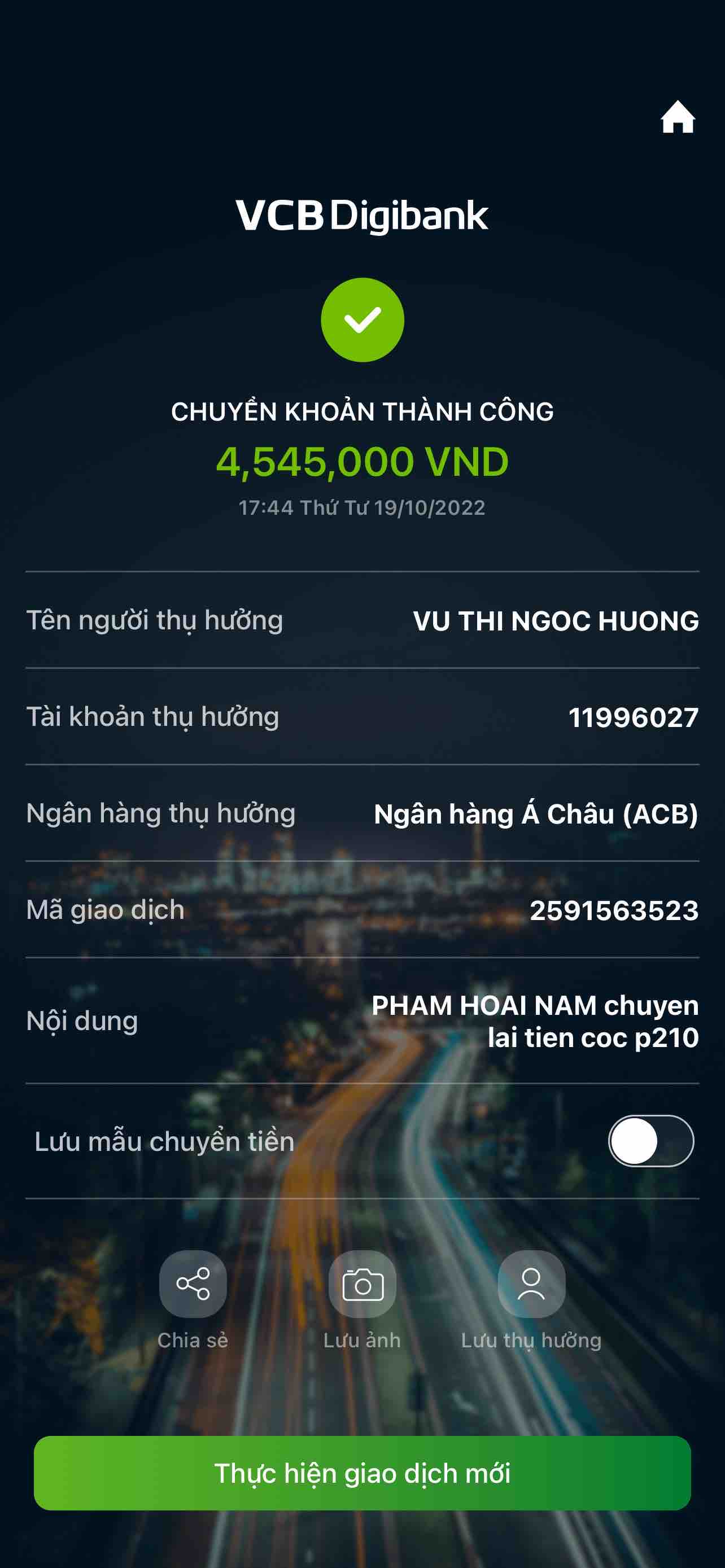Save receipt image with Lưu ảnh
This screenshot has width=725, height=1568.
tap(362, 1284)
